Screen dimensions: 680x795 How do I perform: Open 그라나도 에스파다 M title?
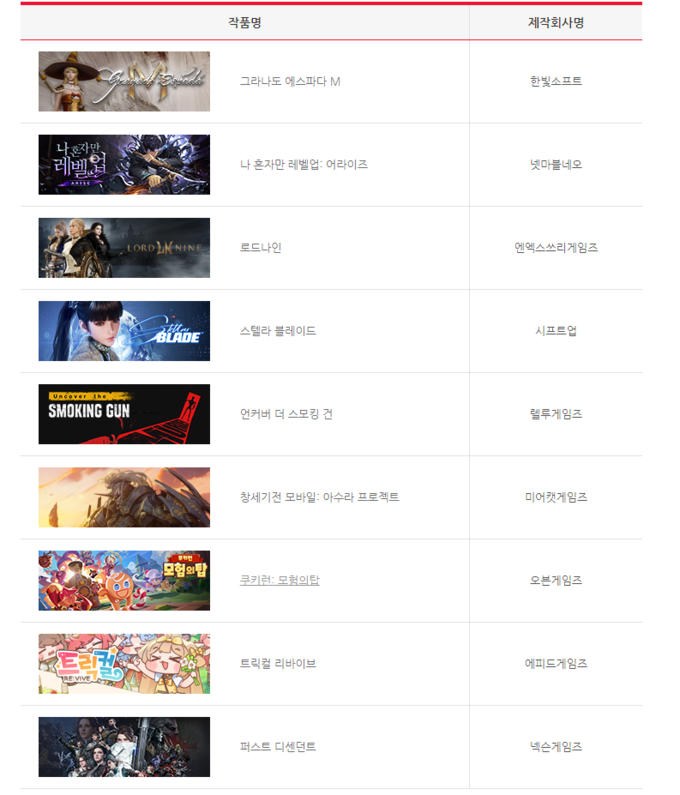(x=290, y=81)
